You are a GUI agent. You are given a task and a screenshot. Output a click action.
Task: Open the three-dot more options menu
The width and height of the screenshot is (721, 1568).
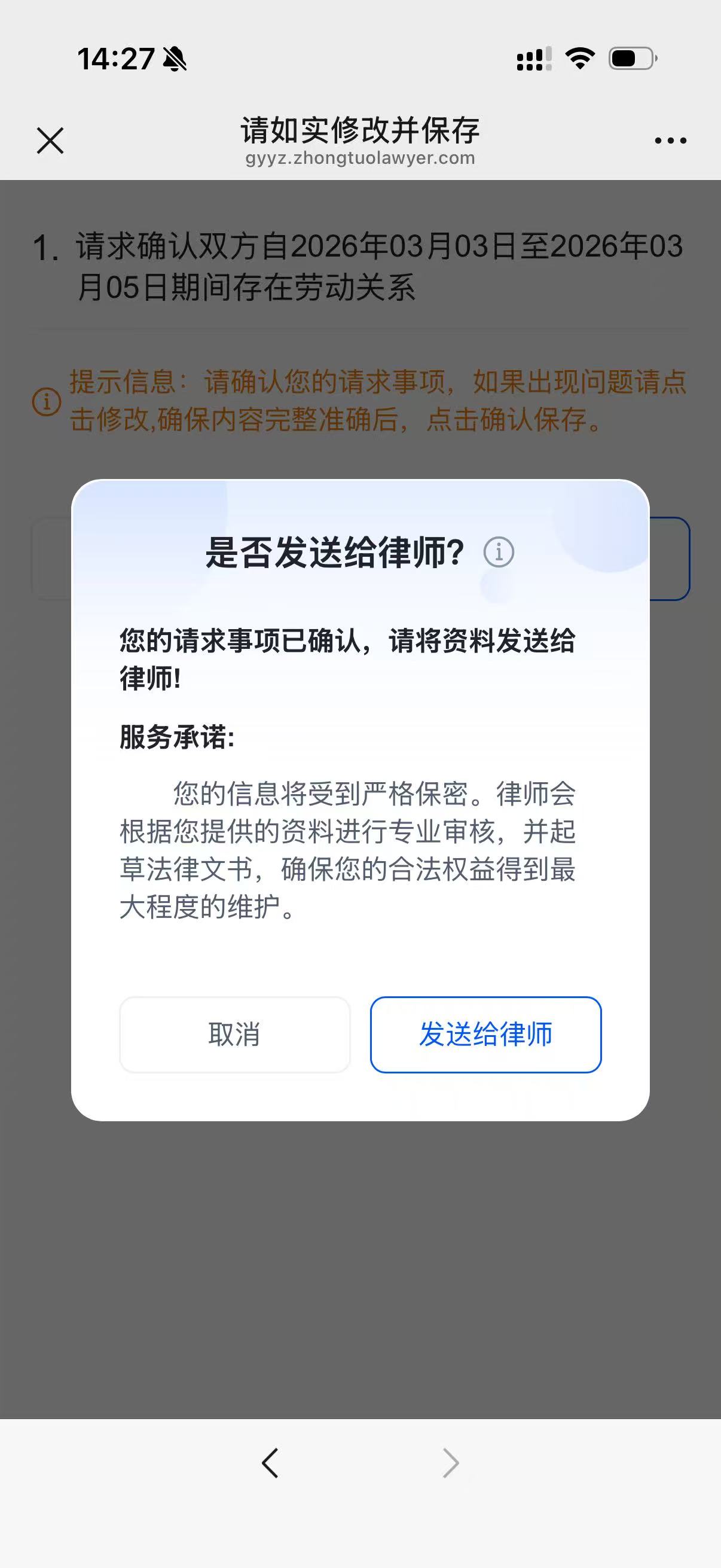(x=670, y=141)
